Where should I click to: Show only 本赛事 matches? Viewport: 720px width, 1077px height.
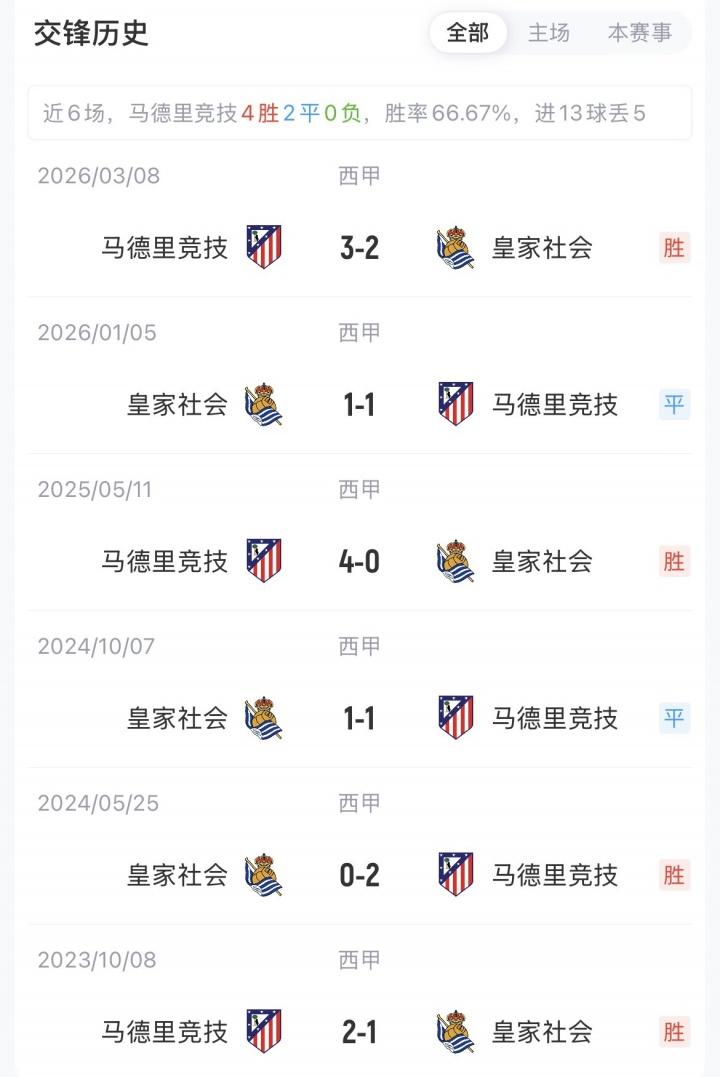tap(640, 33)
